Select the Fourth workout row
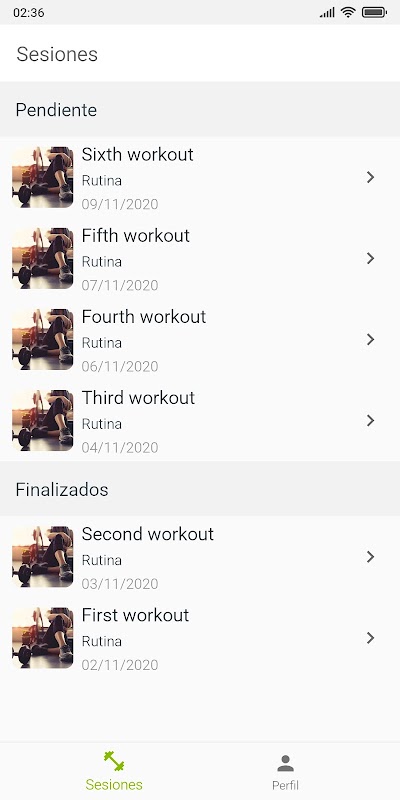Image resolution: width=400 pixels, height=800 pixels. tap(200, 339)
